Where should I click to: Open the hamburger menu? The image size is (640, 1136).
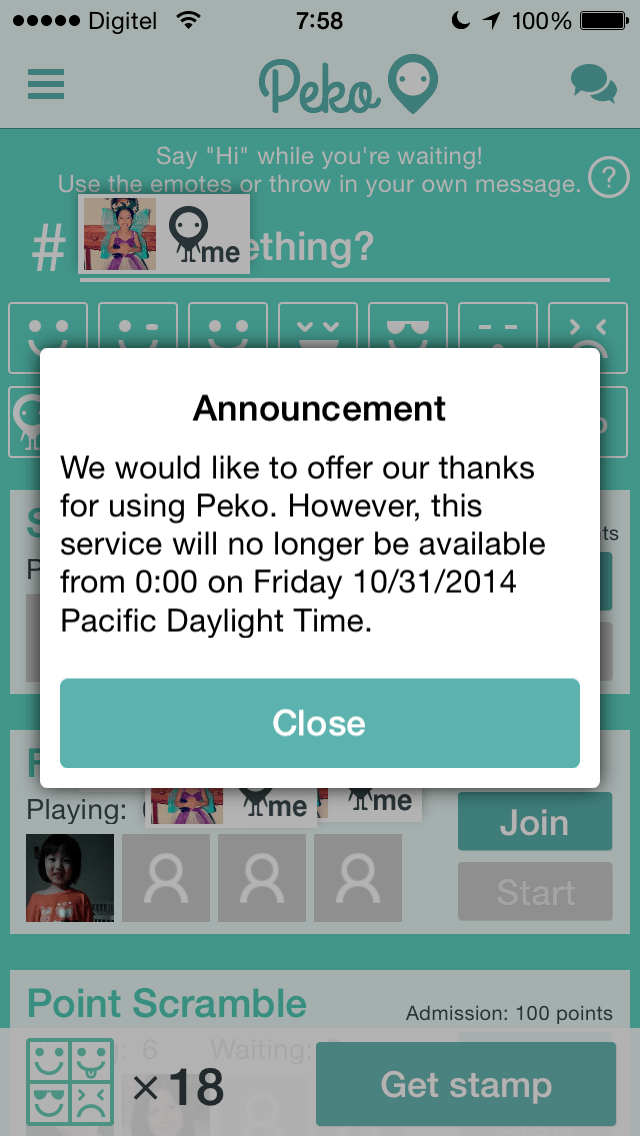pyautogui.click(x=46, y=83)
